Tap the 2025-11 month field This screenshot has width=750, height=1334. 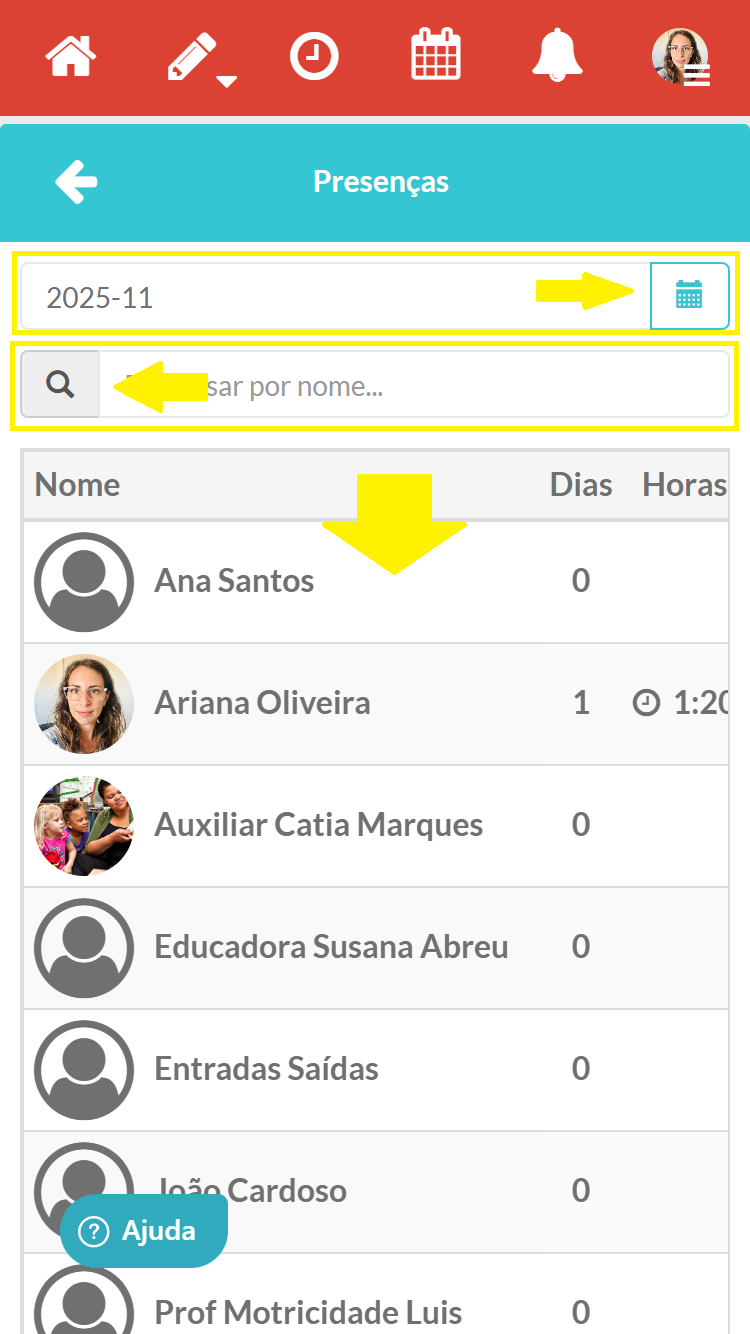[300, 297]
